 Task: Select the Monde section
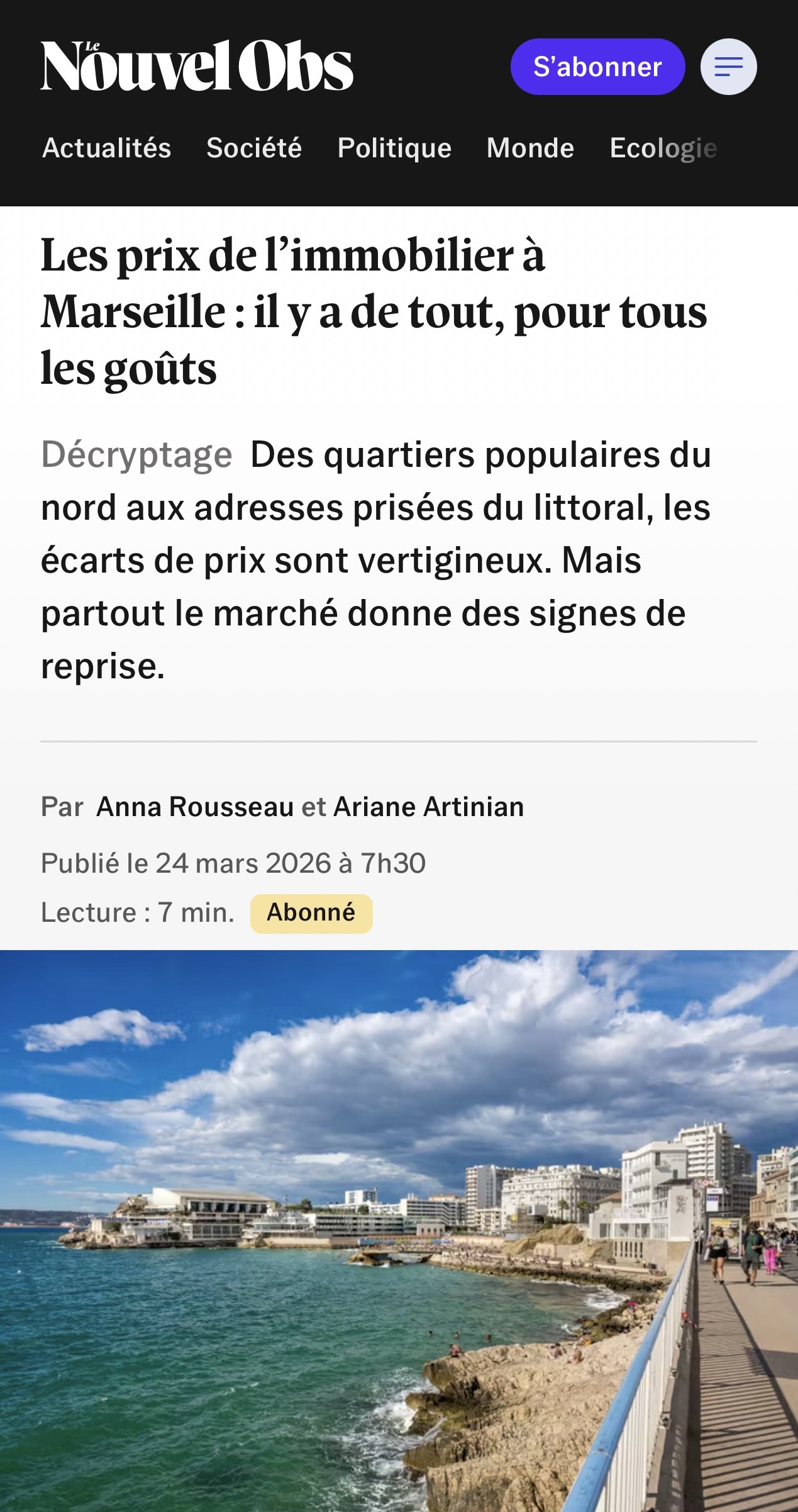[530, 148]
